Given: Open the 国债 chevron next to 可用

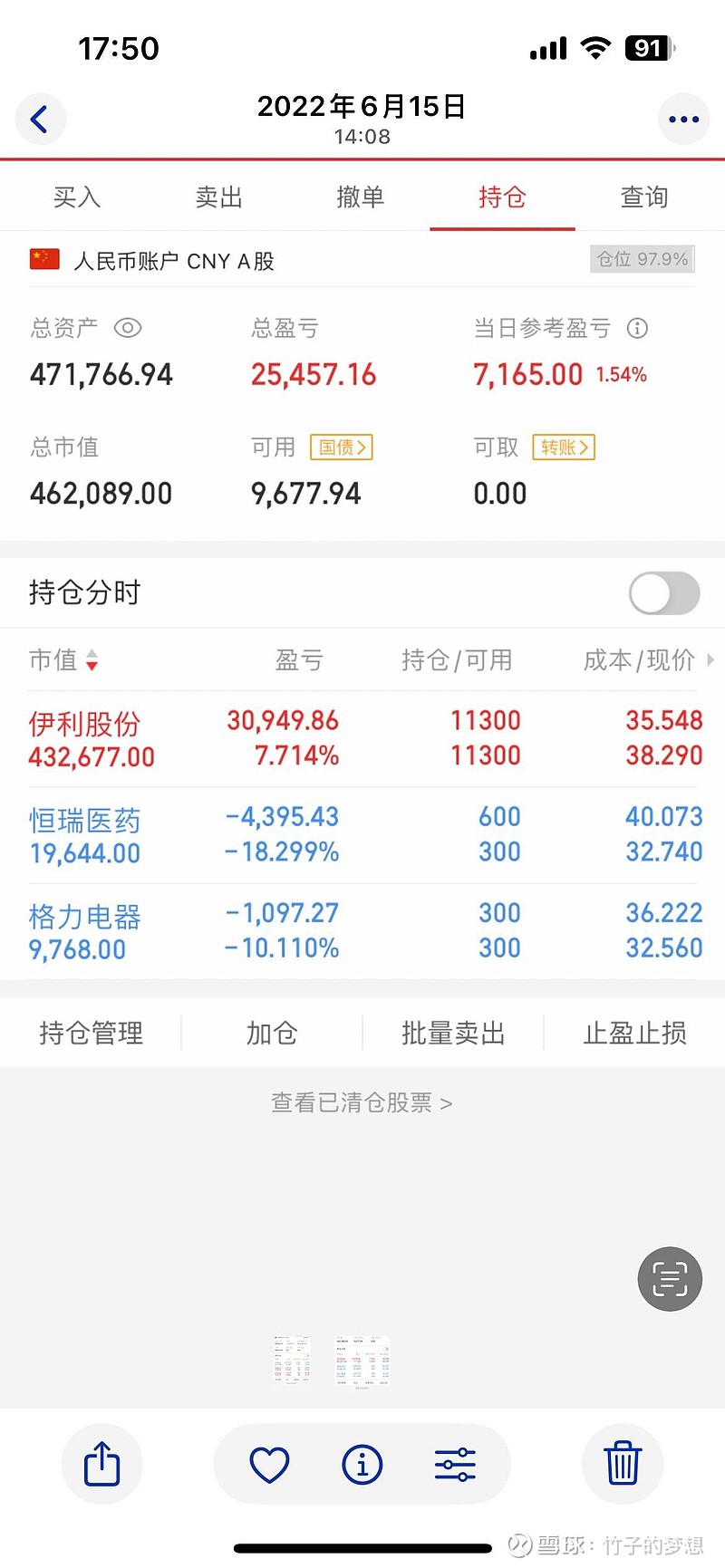Looking at the screenshot, I should click(x=341, y=447).
